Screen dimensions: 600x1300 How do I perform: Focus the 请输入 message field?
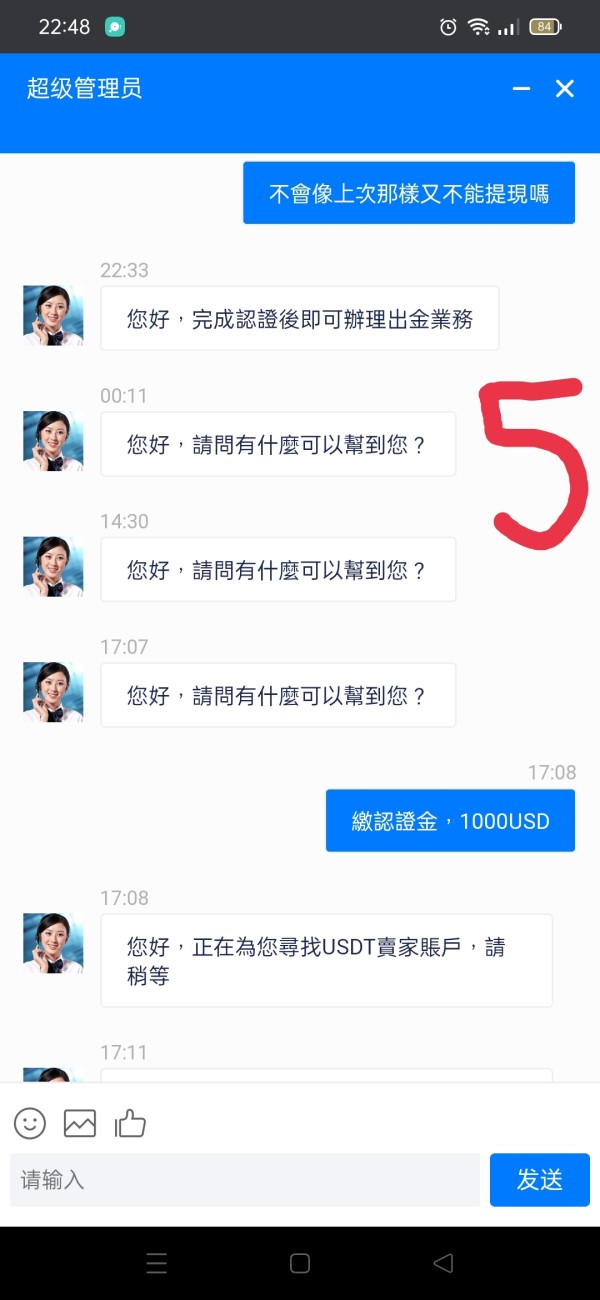click(x=245, y=1180)
